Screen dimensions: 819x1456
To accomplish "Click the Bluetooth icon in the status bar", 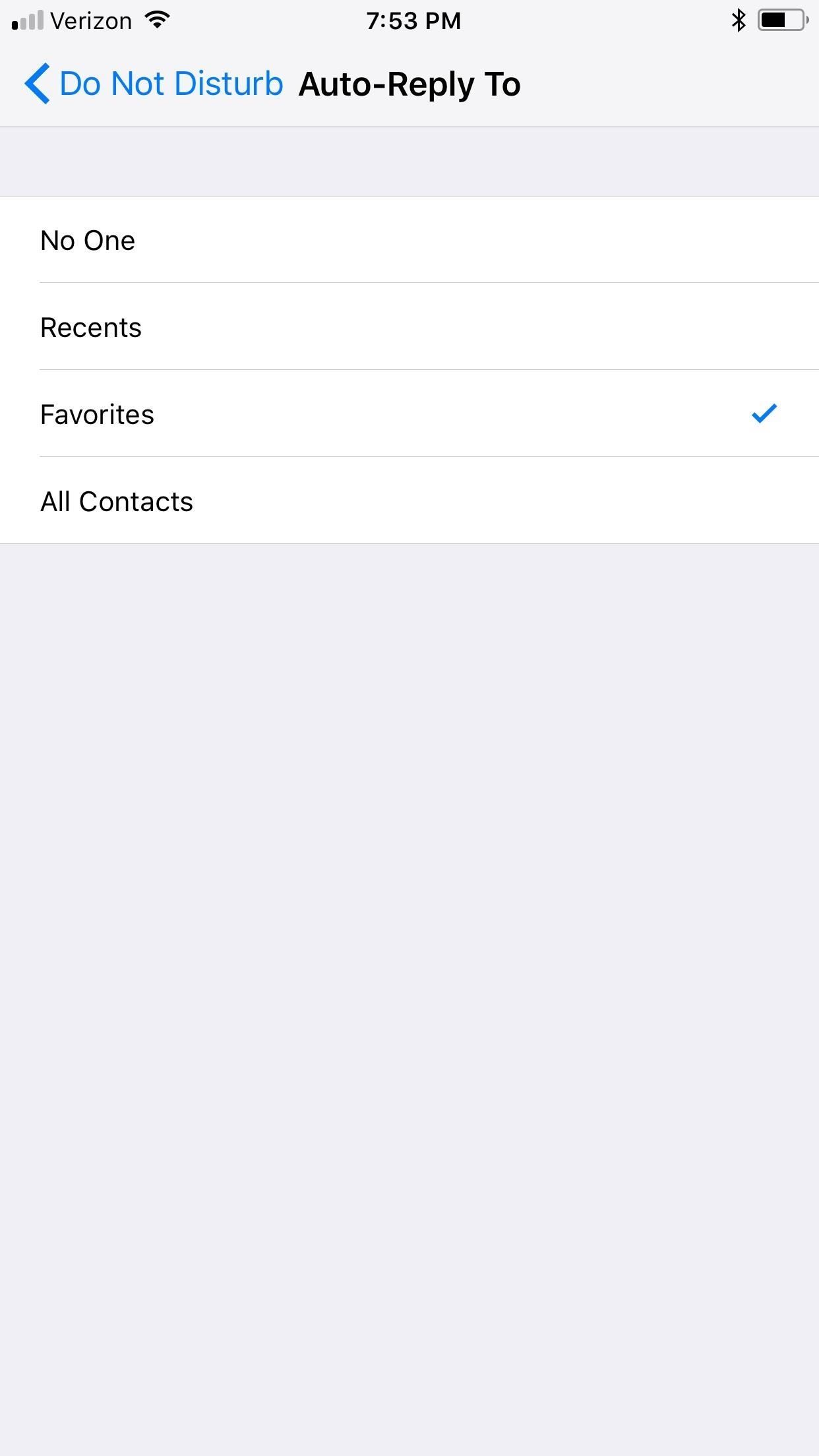I will 738,20.
